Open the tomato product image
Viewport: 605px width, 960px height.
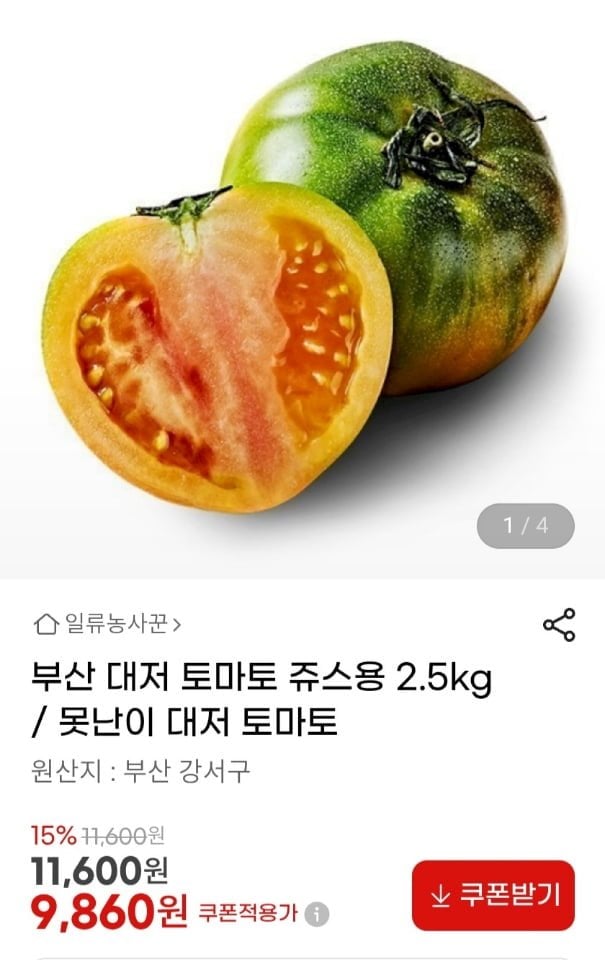tap(302, 280)
